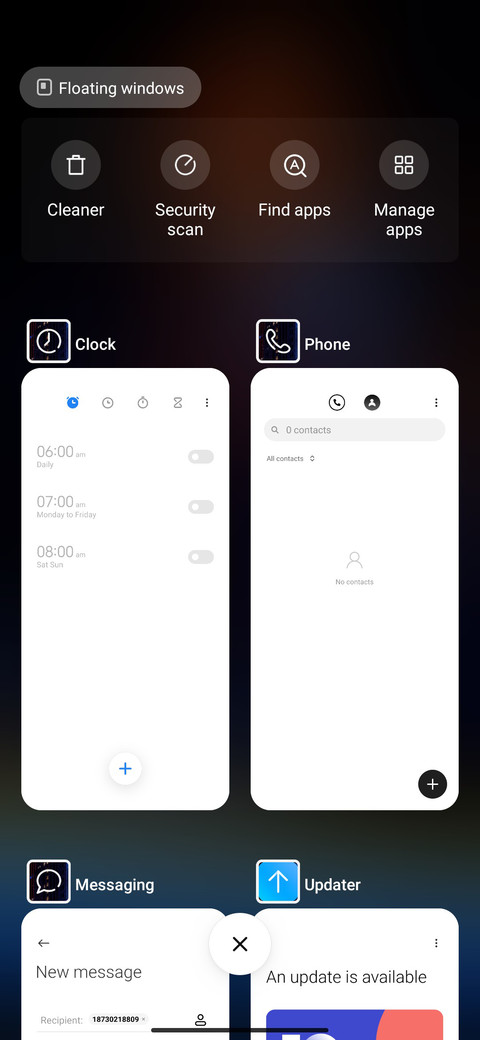
Task: Start a Security scan
Action: tap(185, 190)
